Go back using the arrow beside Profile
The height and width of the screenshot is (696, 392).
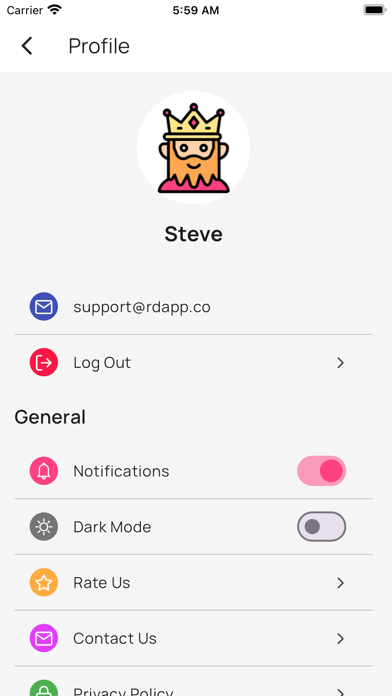pyautogui.click(x=27, y=46)
